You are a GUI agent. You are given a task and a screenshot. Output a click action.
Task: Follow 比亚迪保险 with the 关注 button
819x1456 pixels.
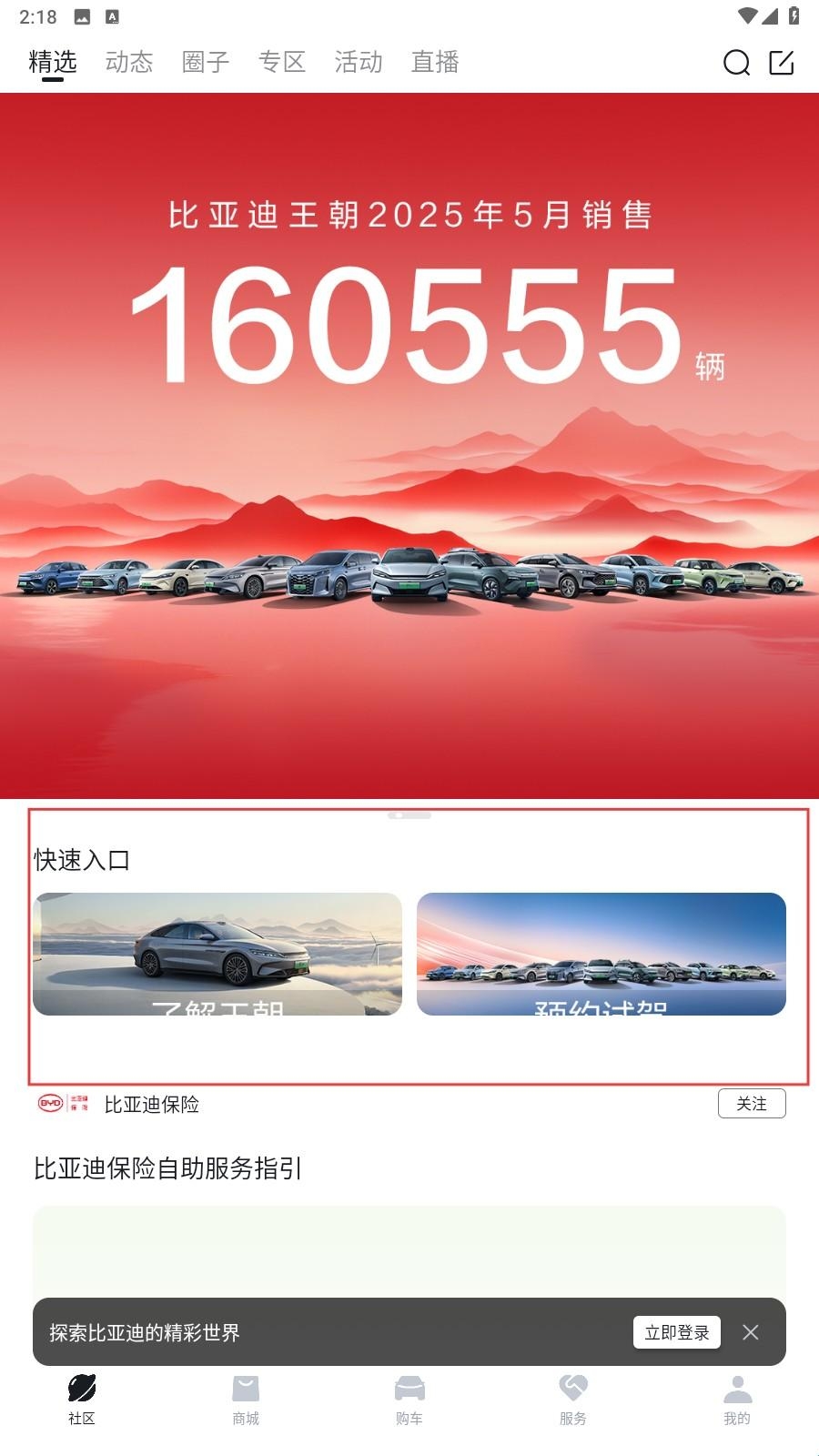coord(752,1104)
